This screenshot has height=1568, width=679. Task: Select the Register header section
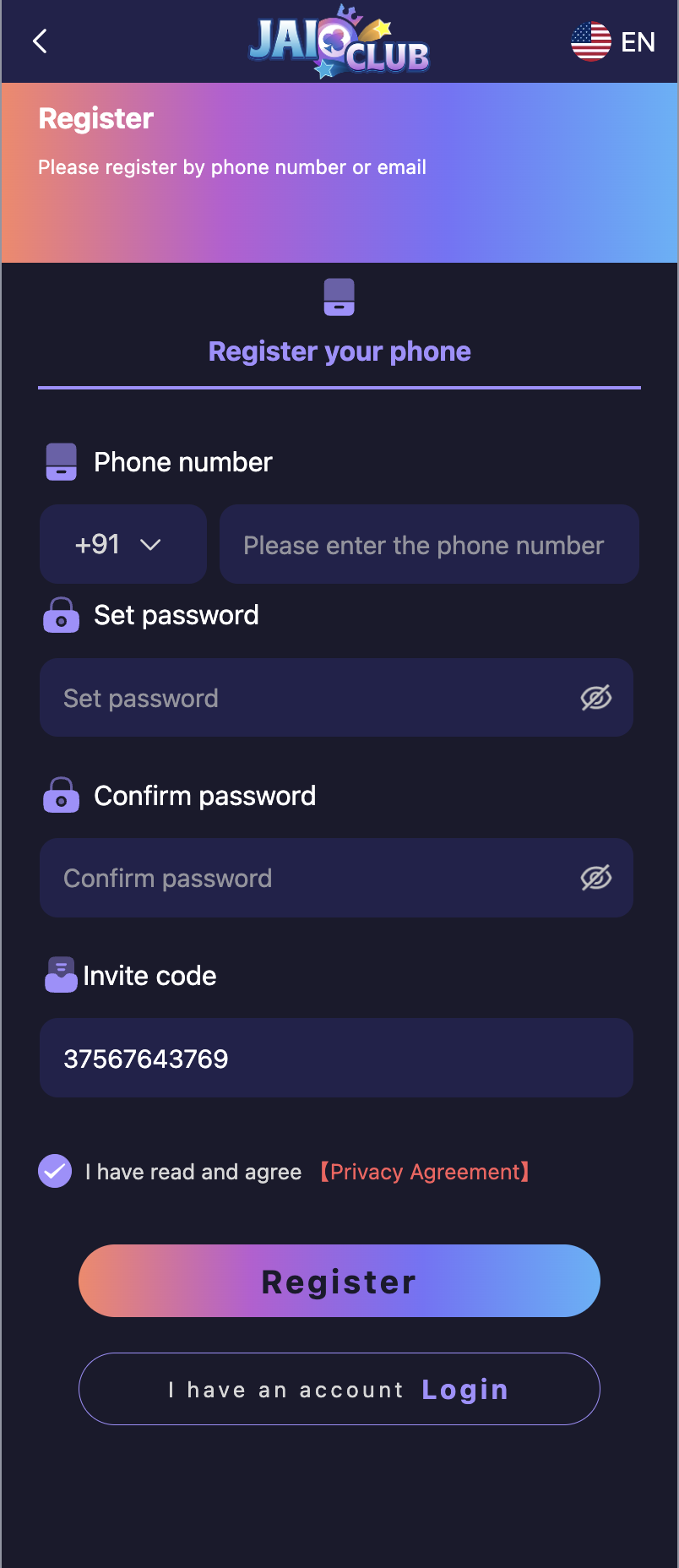pos(95,118)
